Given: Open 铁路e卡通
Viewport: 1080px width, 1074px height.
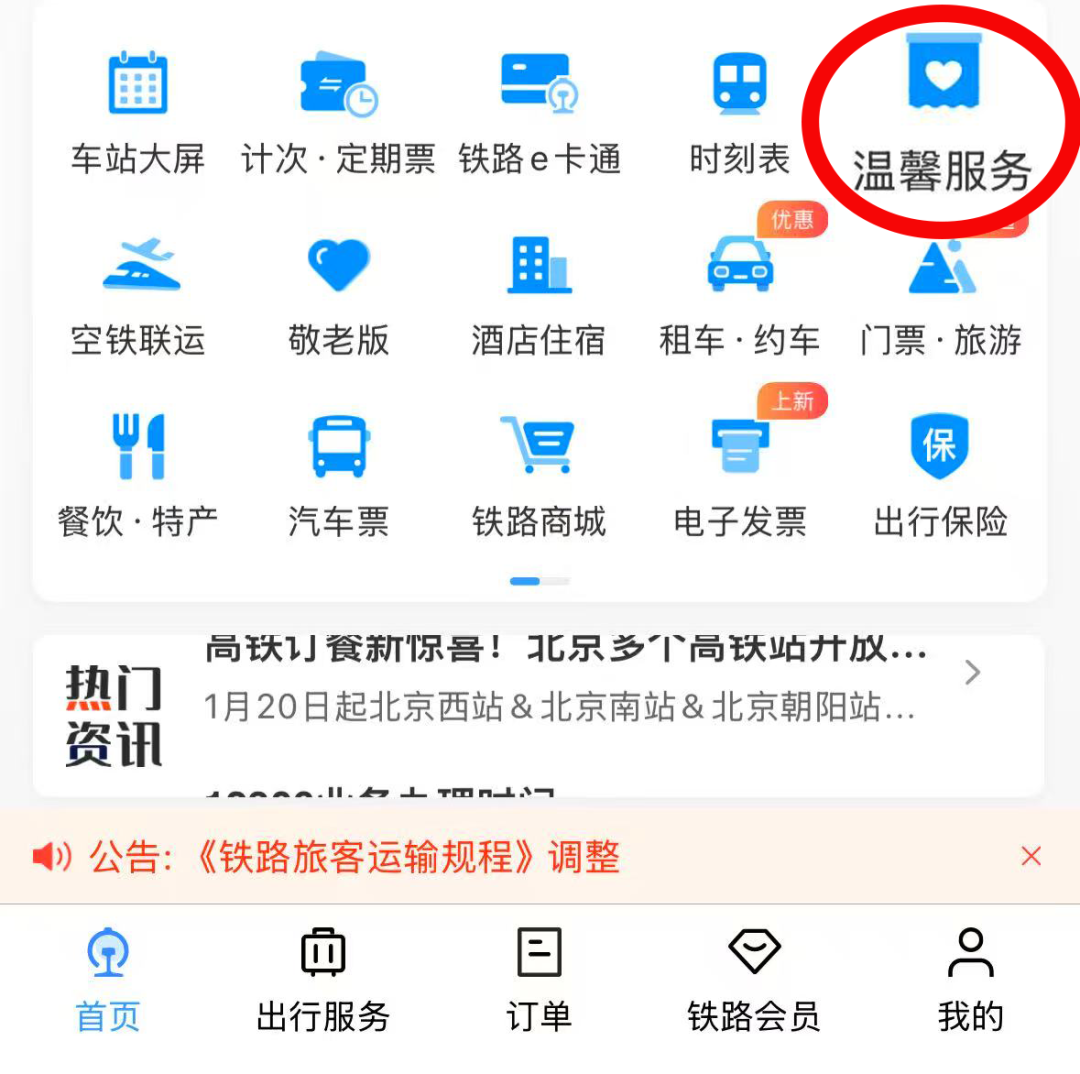Looking at the screenshot, I should pos(540,112).
